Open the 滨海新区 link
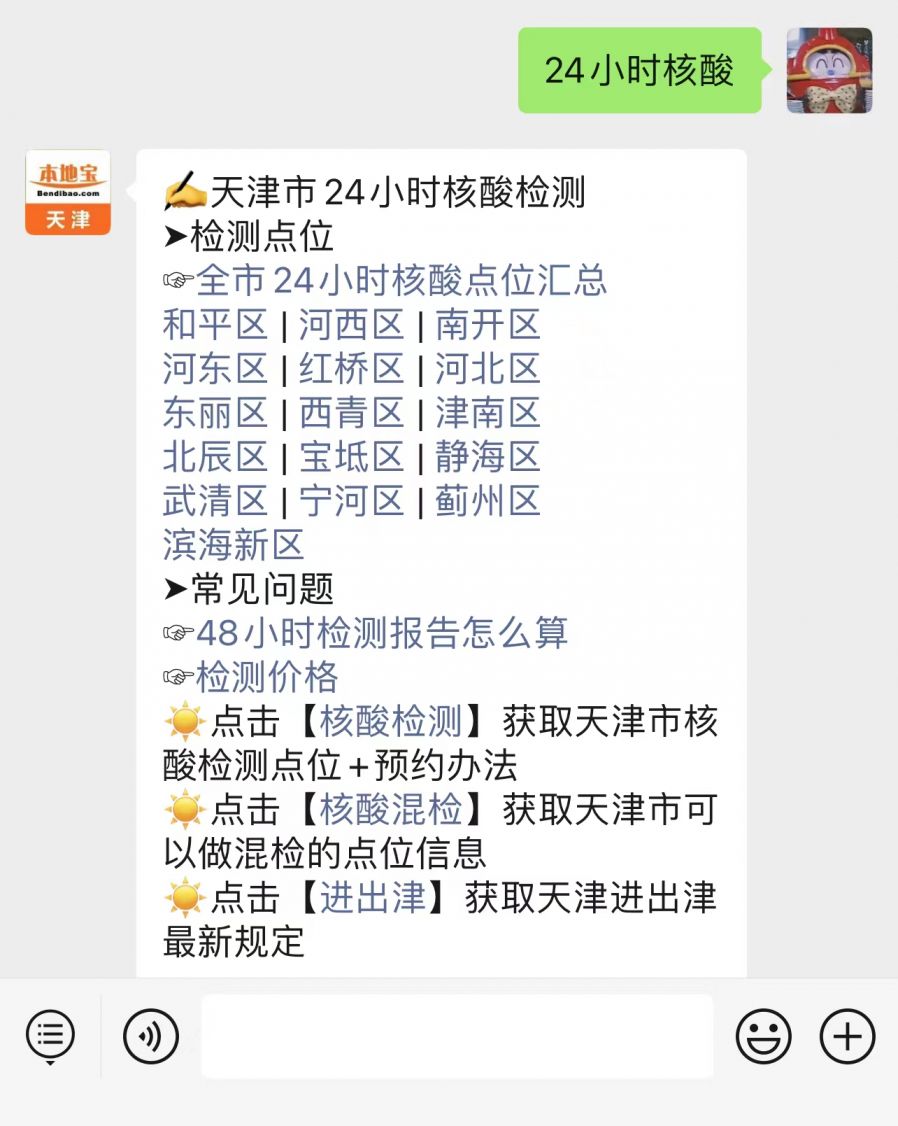 (233, 544)
